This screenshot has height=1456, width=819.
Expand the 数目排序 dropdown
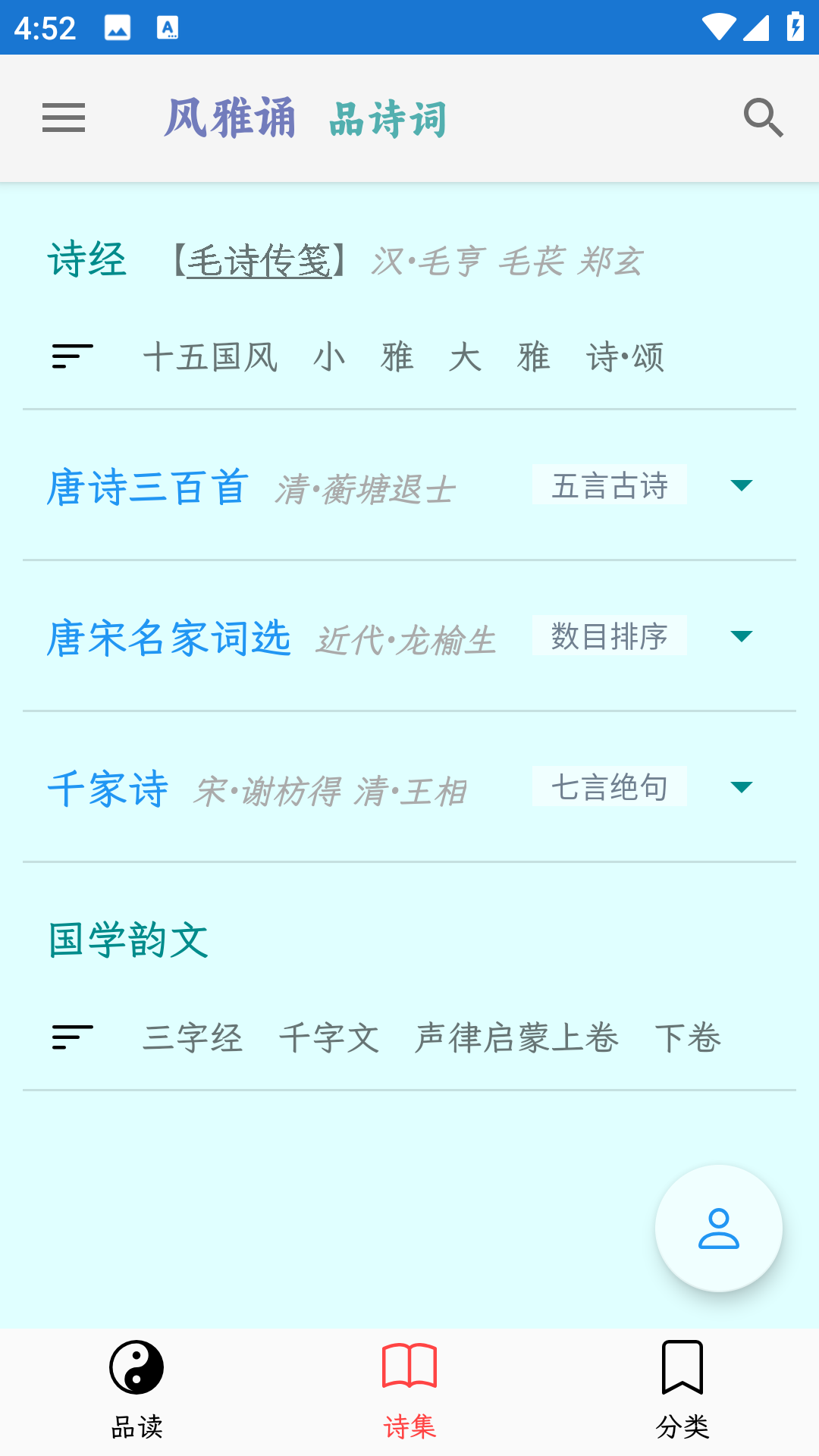(x=643, y=636)
